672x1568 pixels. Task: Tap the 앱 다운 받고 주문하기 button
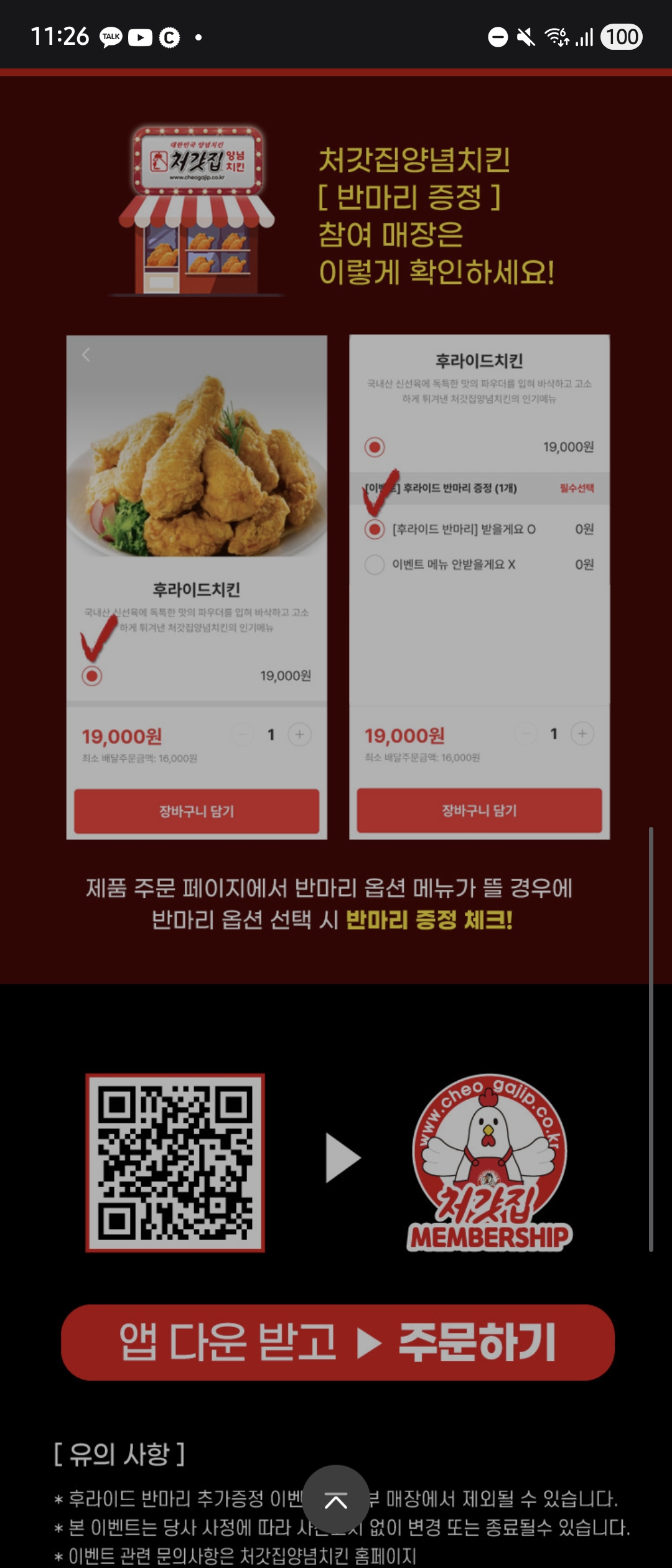pos(337,1343)
